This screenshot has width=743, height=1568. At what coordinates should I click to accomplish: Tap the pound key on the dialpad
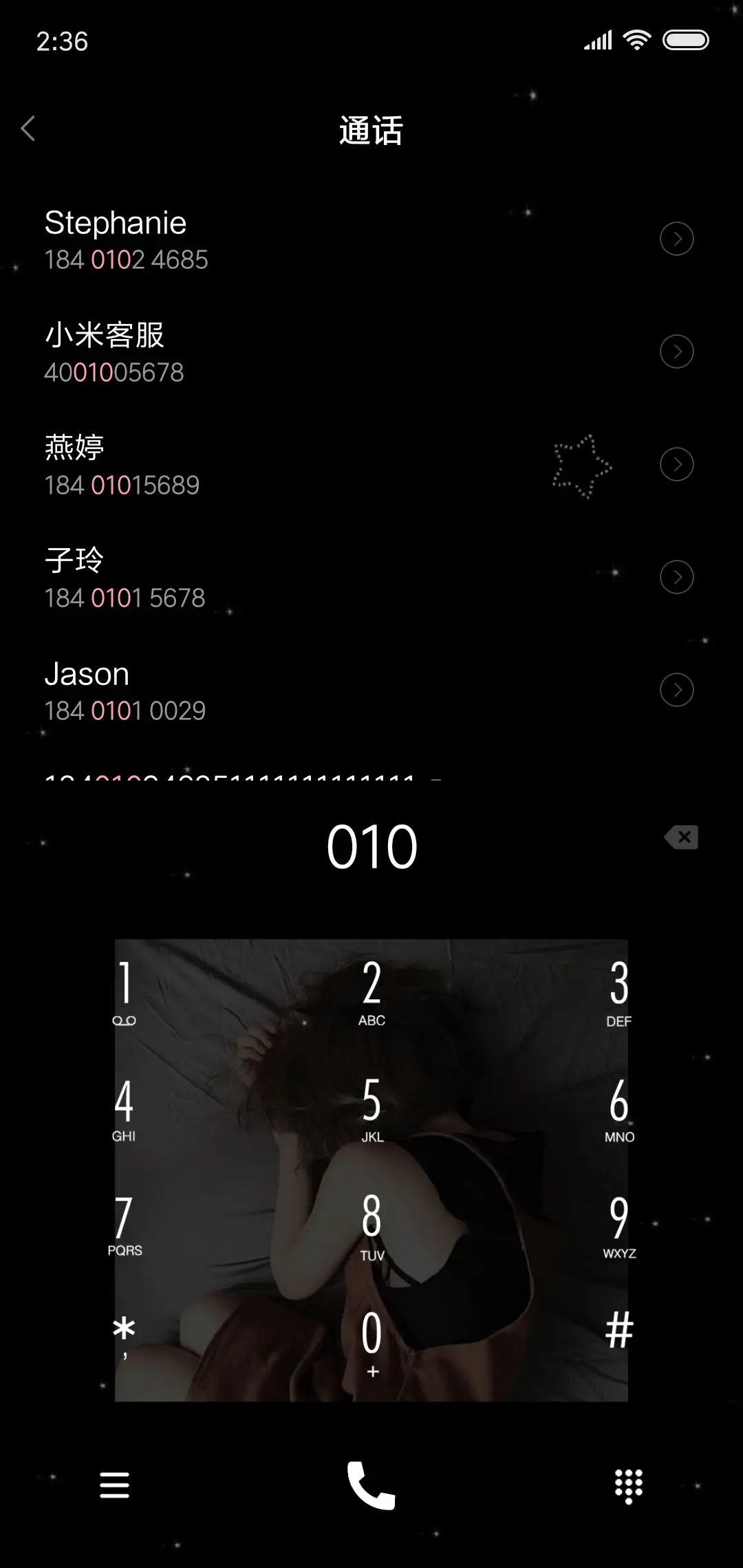pos(619,1327)
